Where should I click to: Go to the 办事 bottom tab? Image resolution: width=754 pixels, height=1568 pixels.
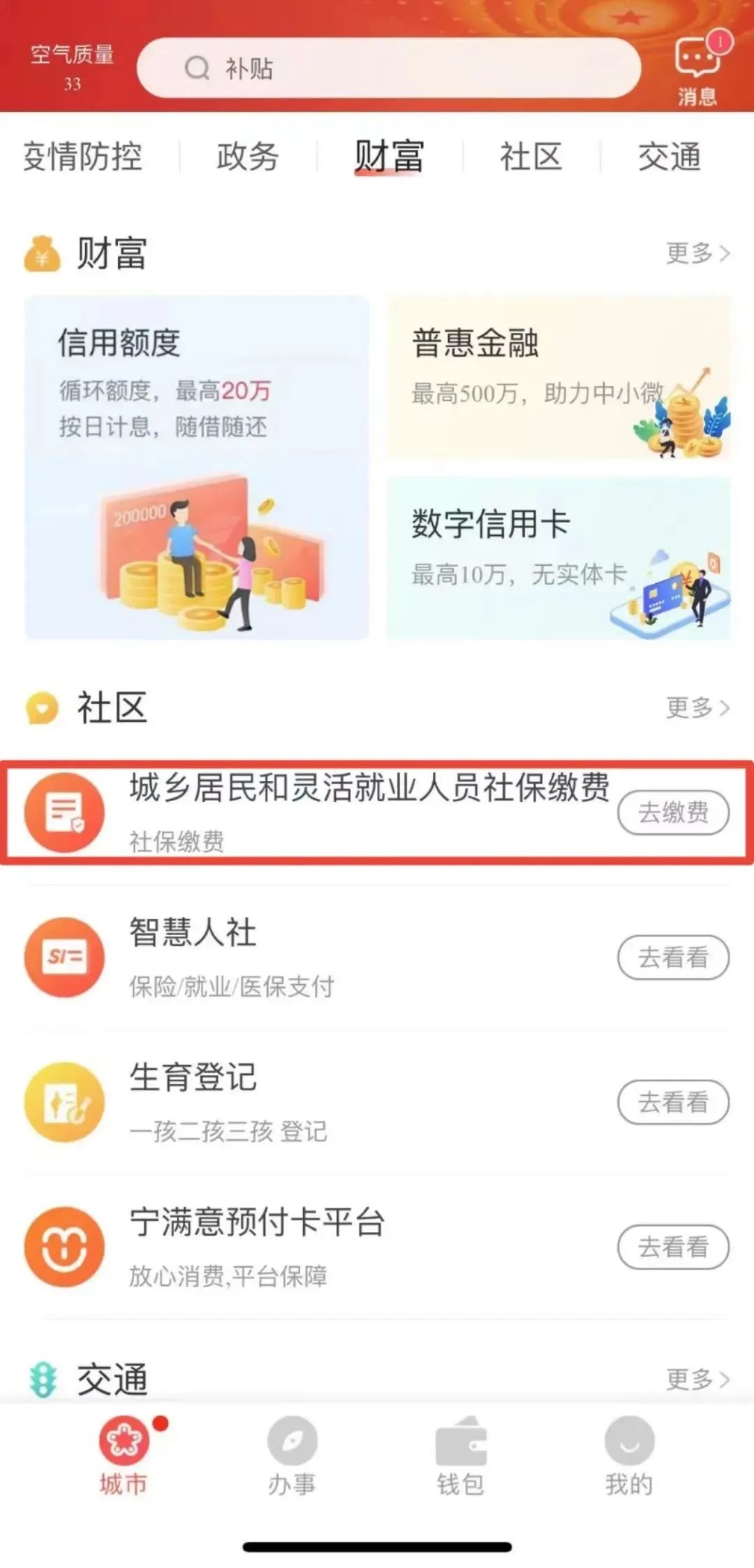(x=292, y=1456)
